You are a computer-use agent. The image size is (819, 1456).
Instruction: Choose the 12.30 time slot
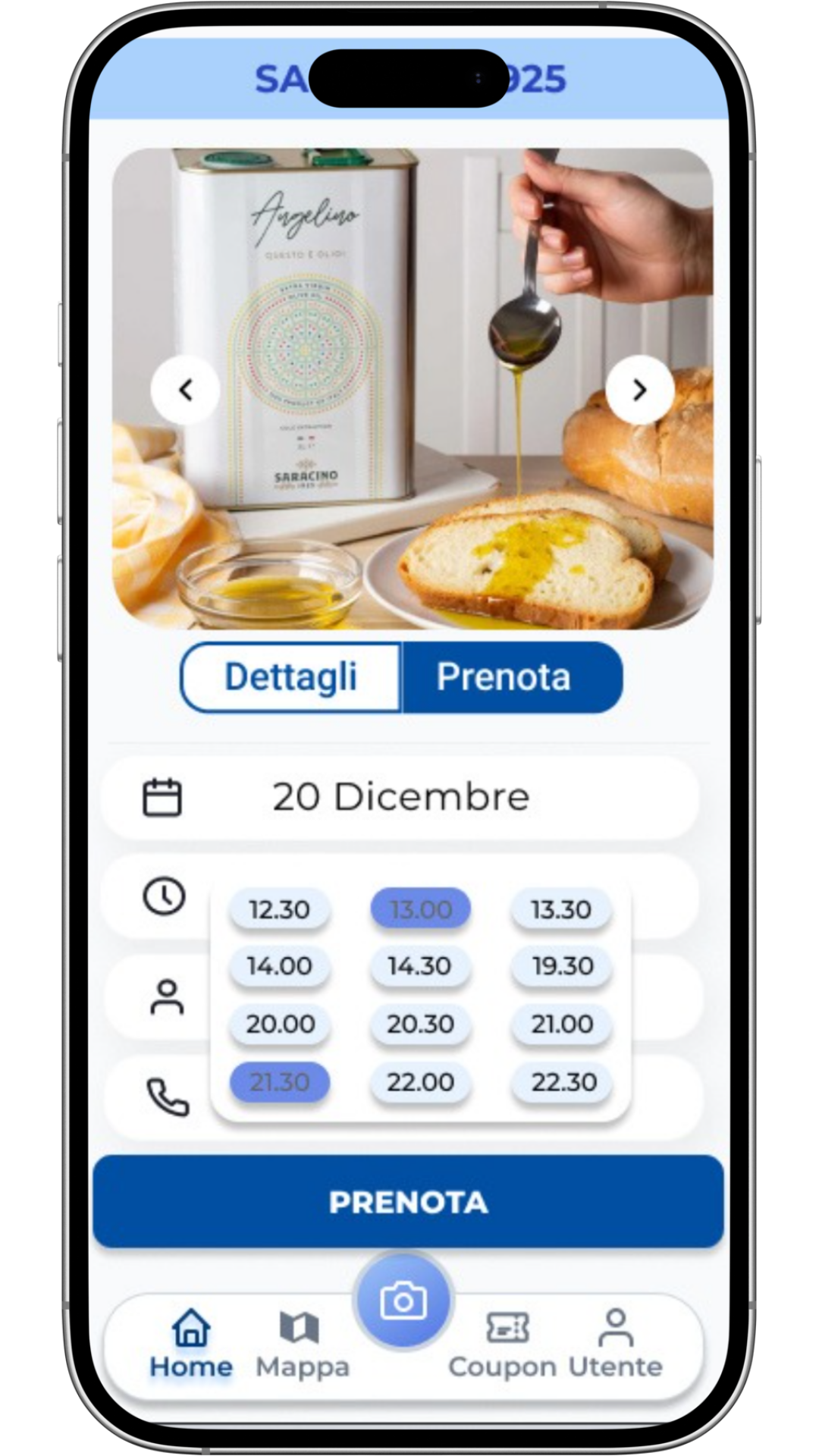point(279,909)
